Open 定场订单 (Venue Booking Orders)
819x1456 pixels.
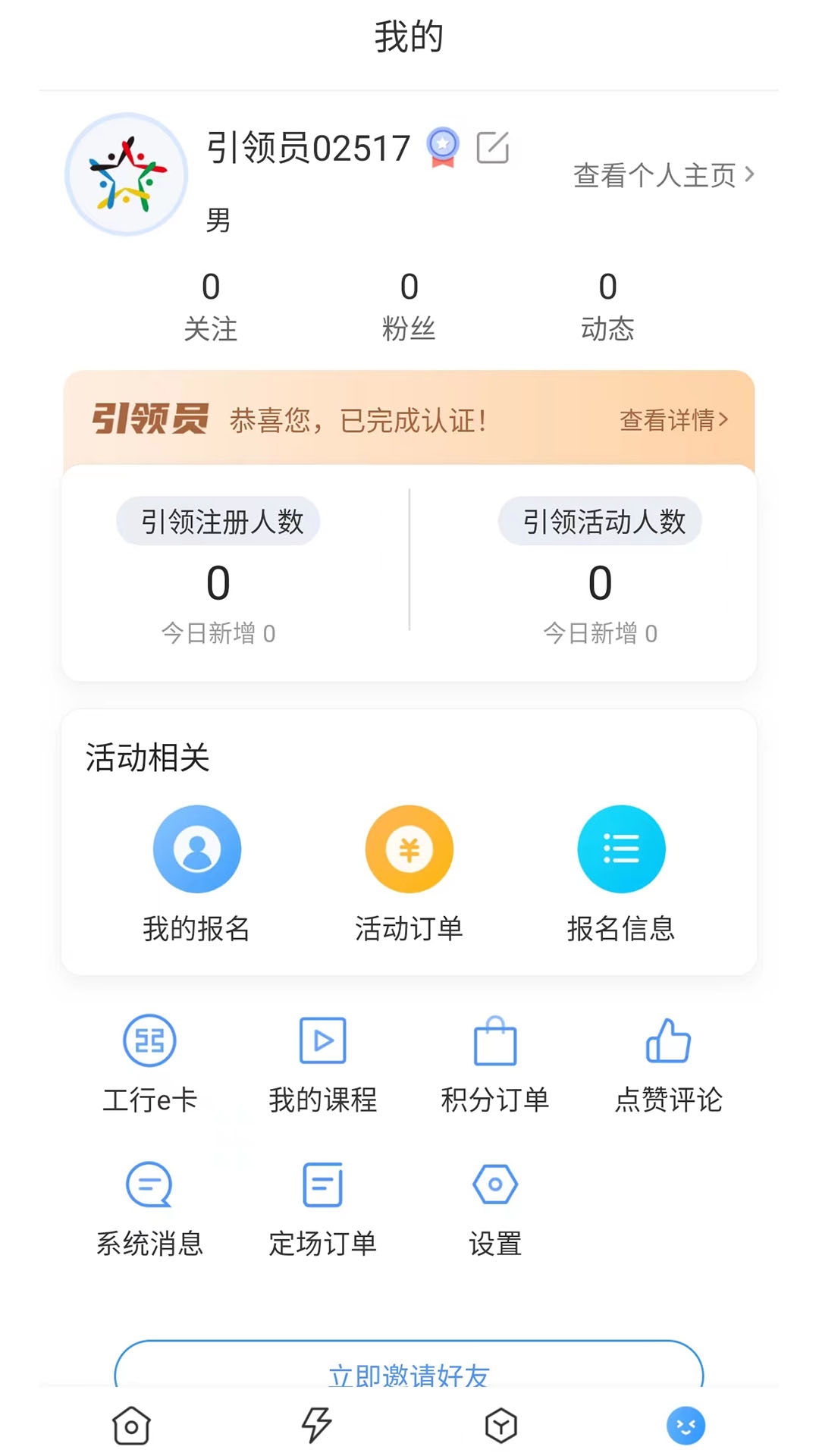tap(322, 1206)
